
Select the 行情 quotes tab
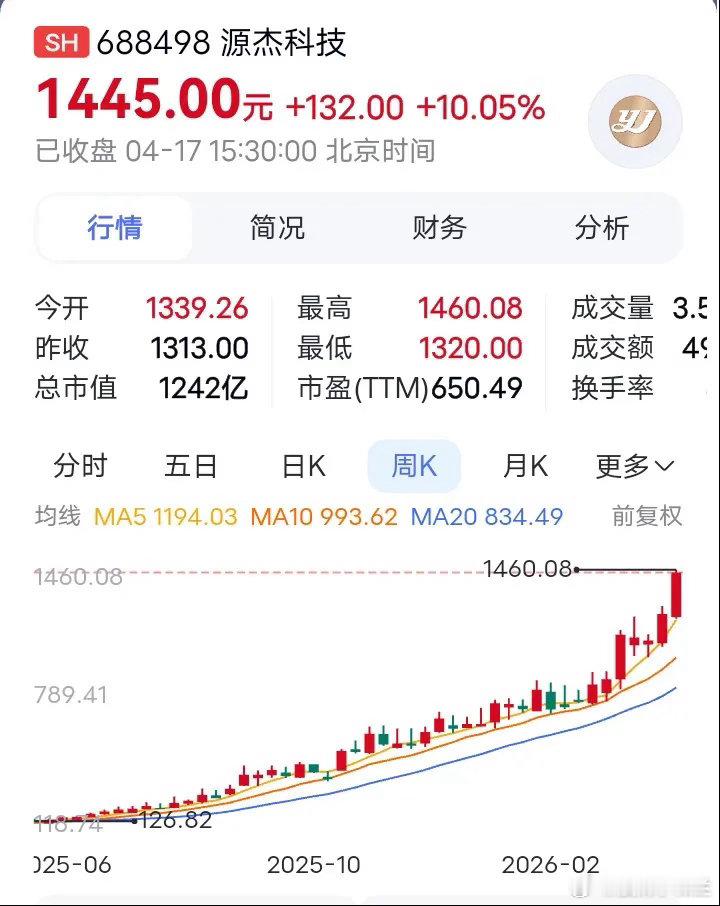(x=113, y=229)
